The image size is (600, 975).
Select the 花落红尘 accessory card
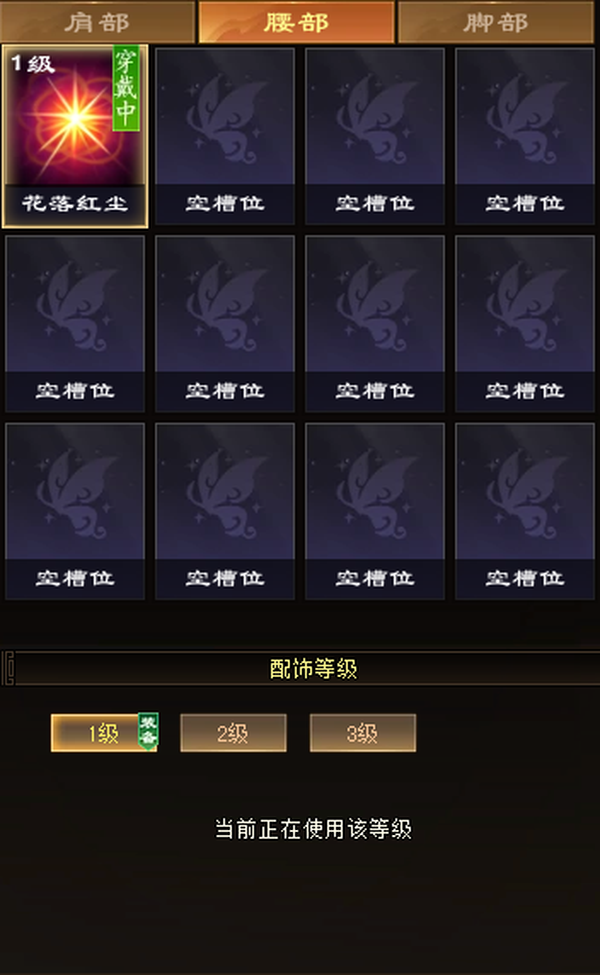[75, 136]
